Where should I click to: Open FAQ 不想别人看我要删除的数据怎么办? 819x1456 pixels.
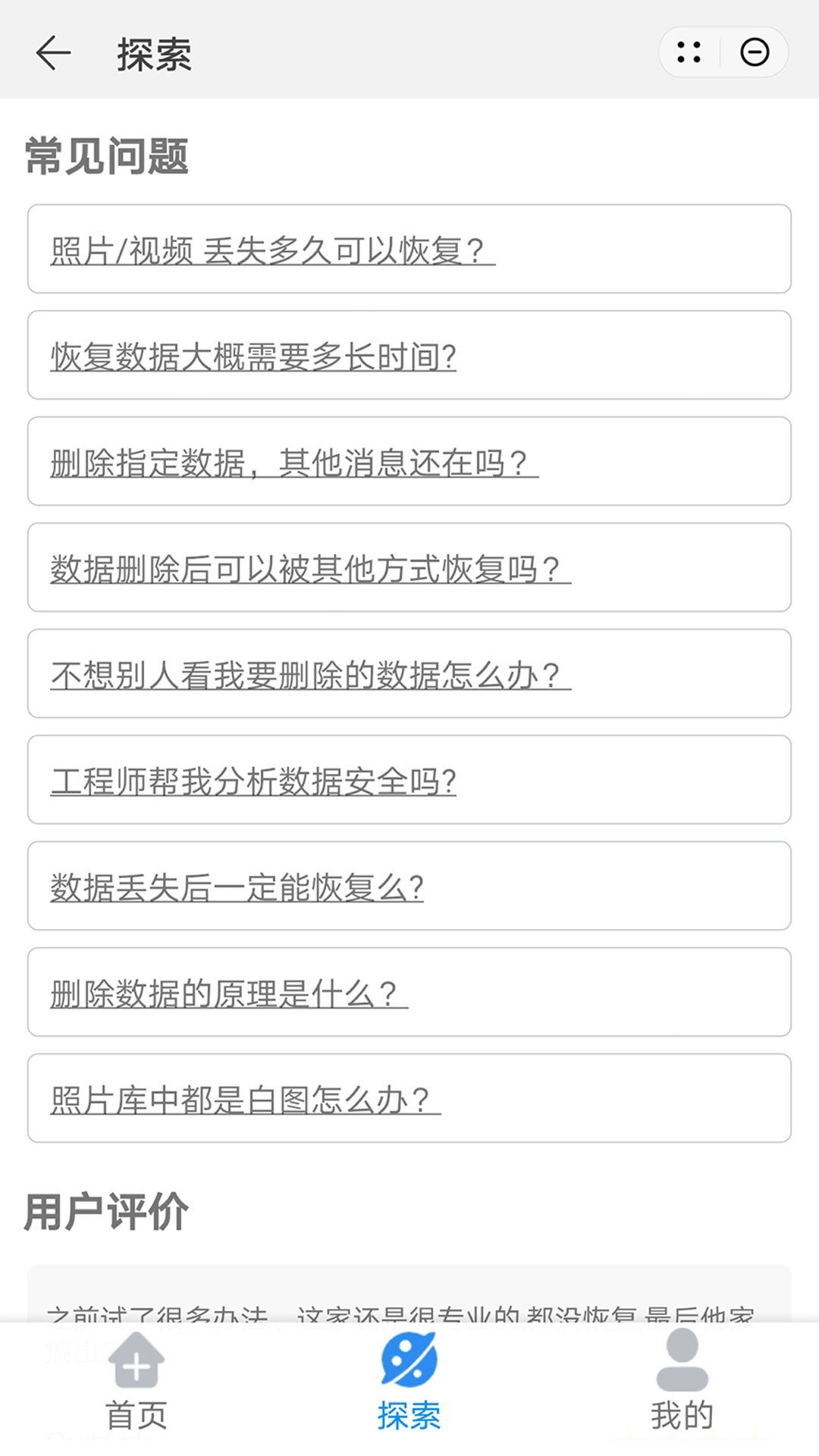click(x=409, y=673)
